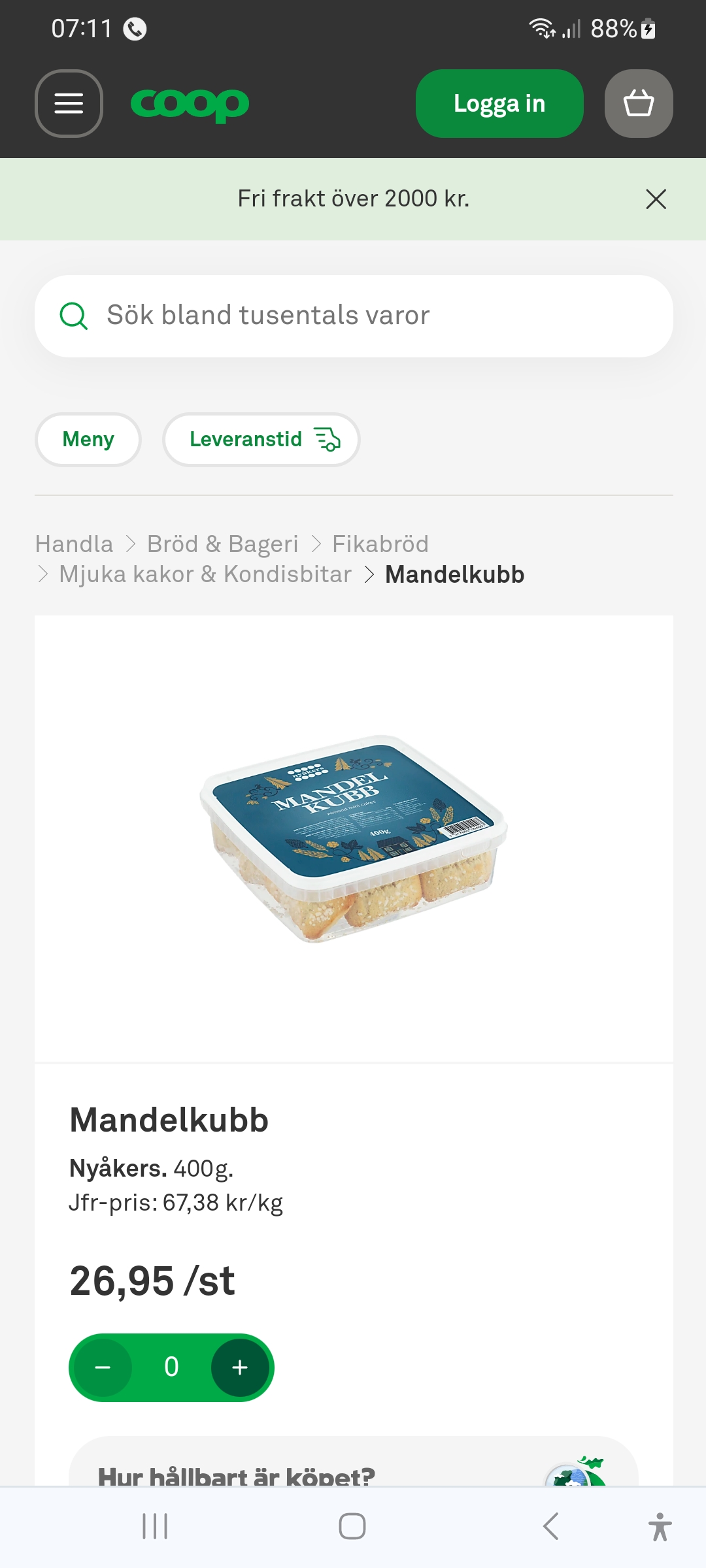This screenshot has height=1568, width=706.
Task: Open the Meny chip
Action: [88, 440]
